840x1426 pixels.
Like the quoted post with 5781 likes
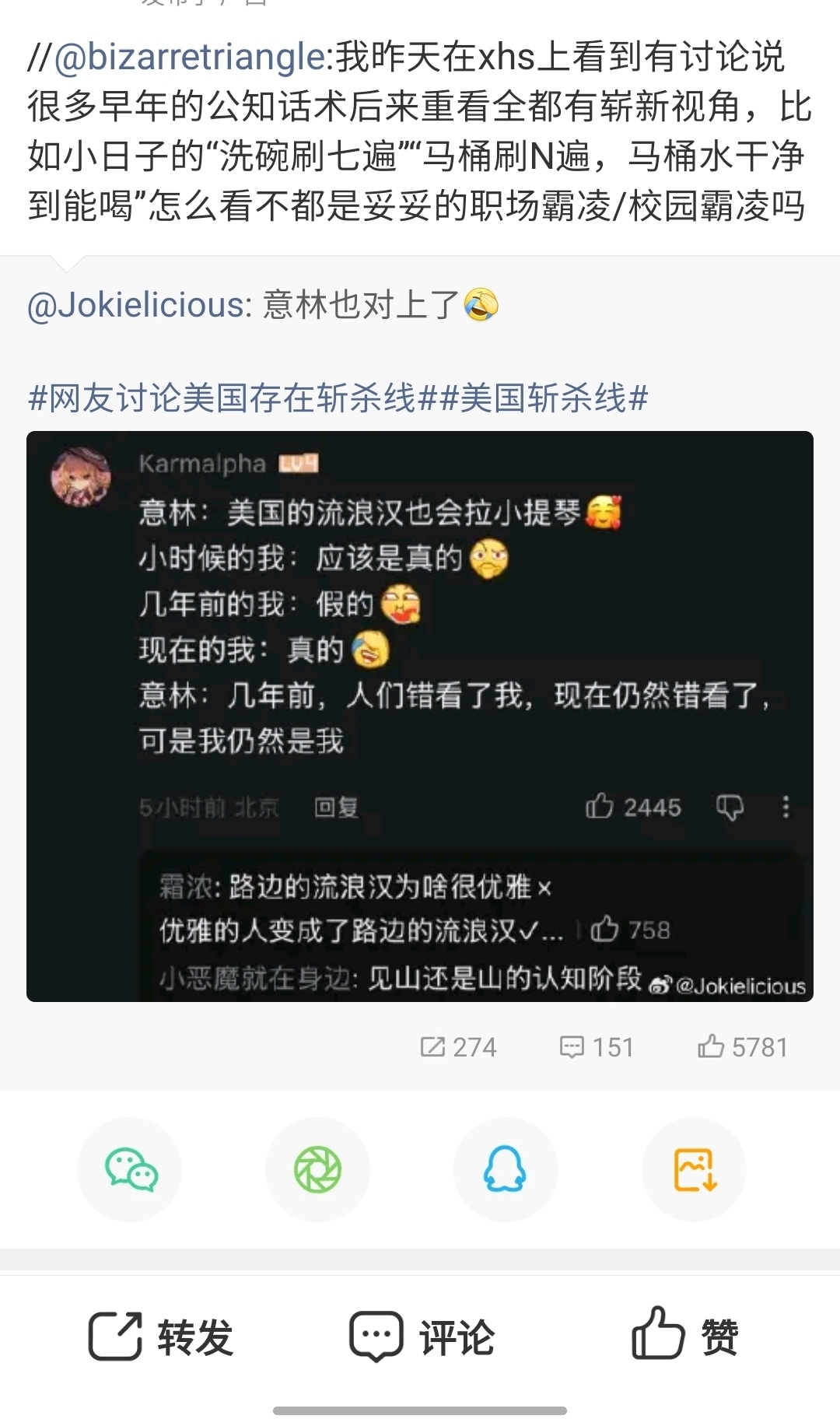pos(743,1047)
